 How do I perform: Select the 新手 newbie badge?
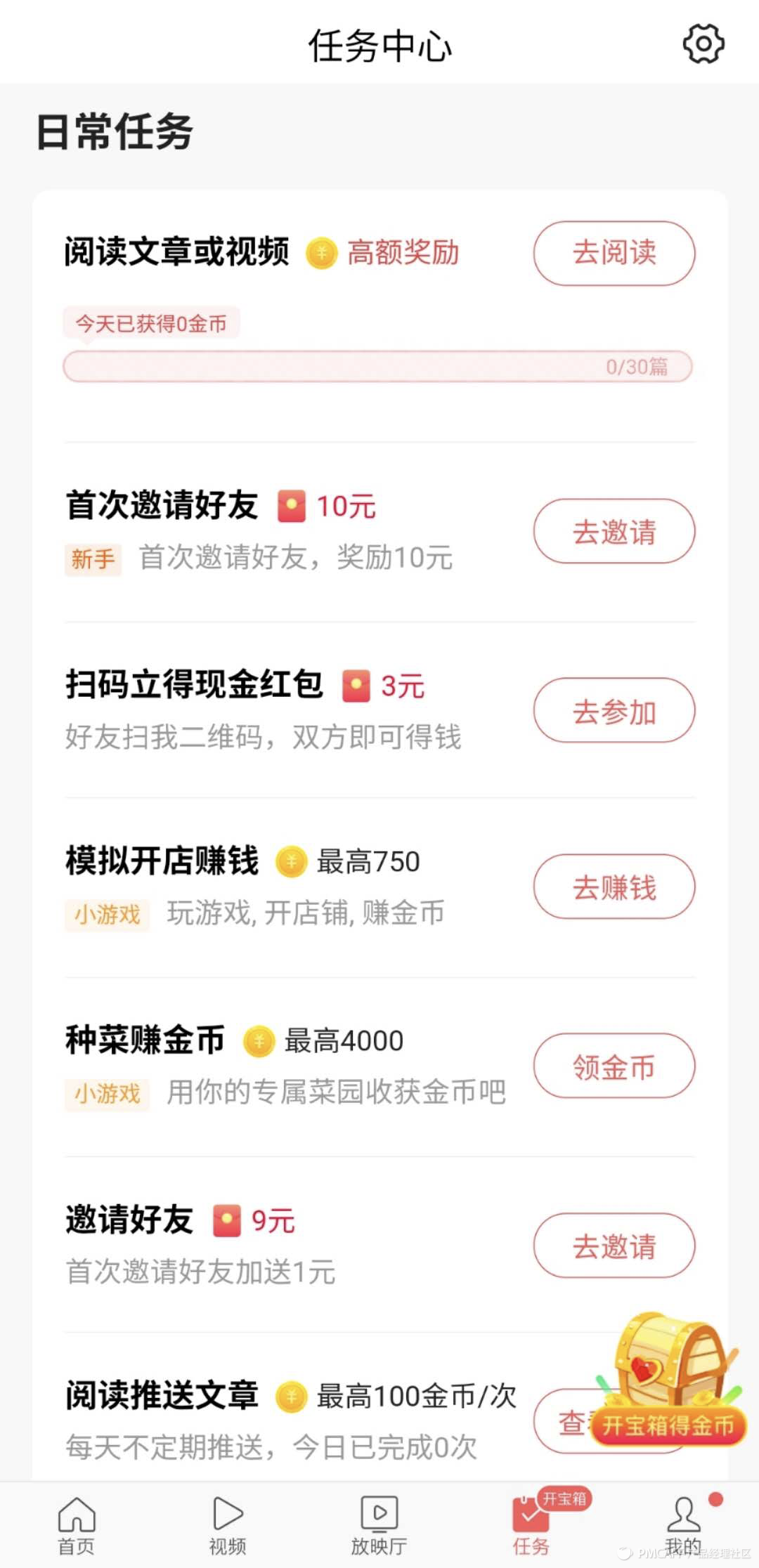pyautogui.click(x=93, y=558)
